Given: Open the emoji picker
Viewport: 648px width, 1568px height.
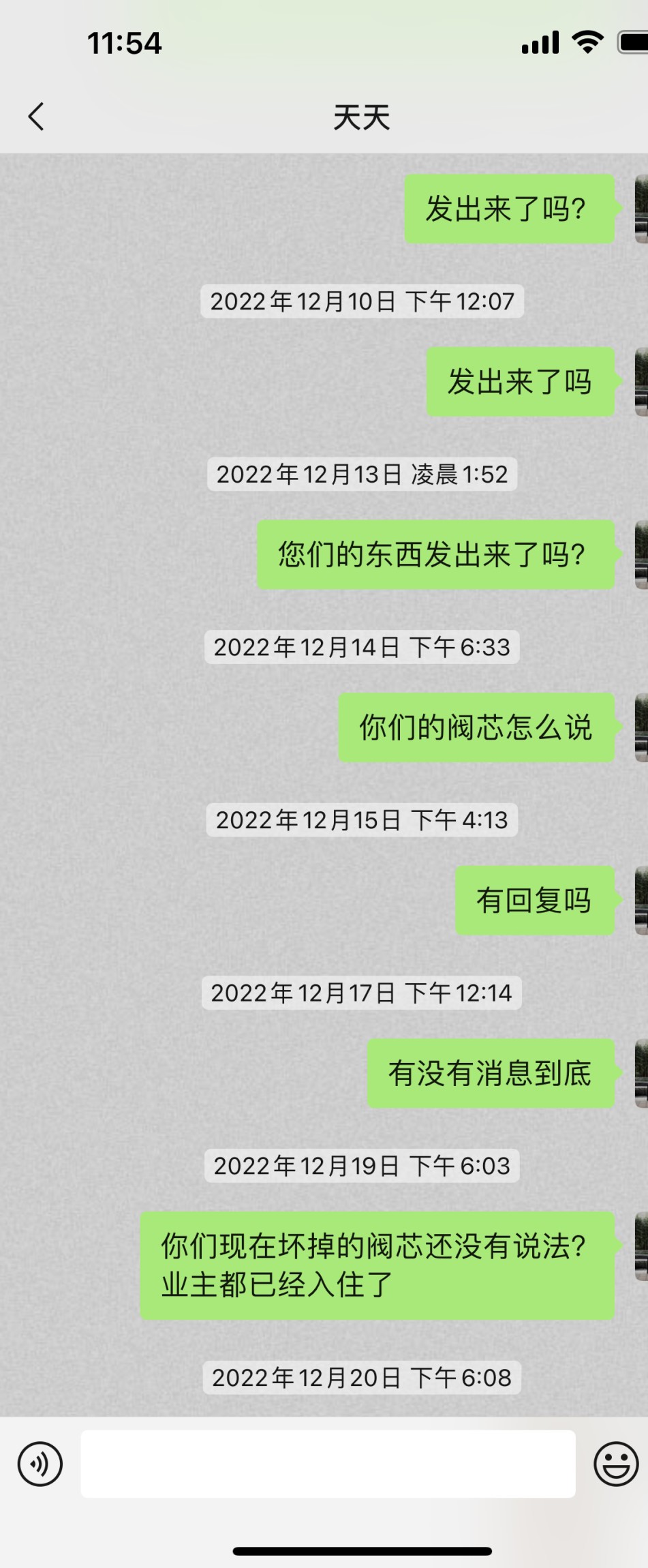Looking at the screenshot, I should click(x=615, y=1464).
